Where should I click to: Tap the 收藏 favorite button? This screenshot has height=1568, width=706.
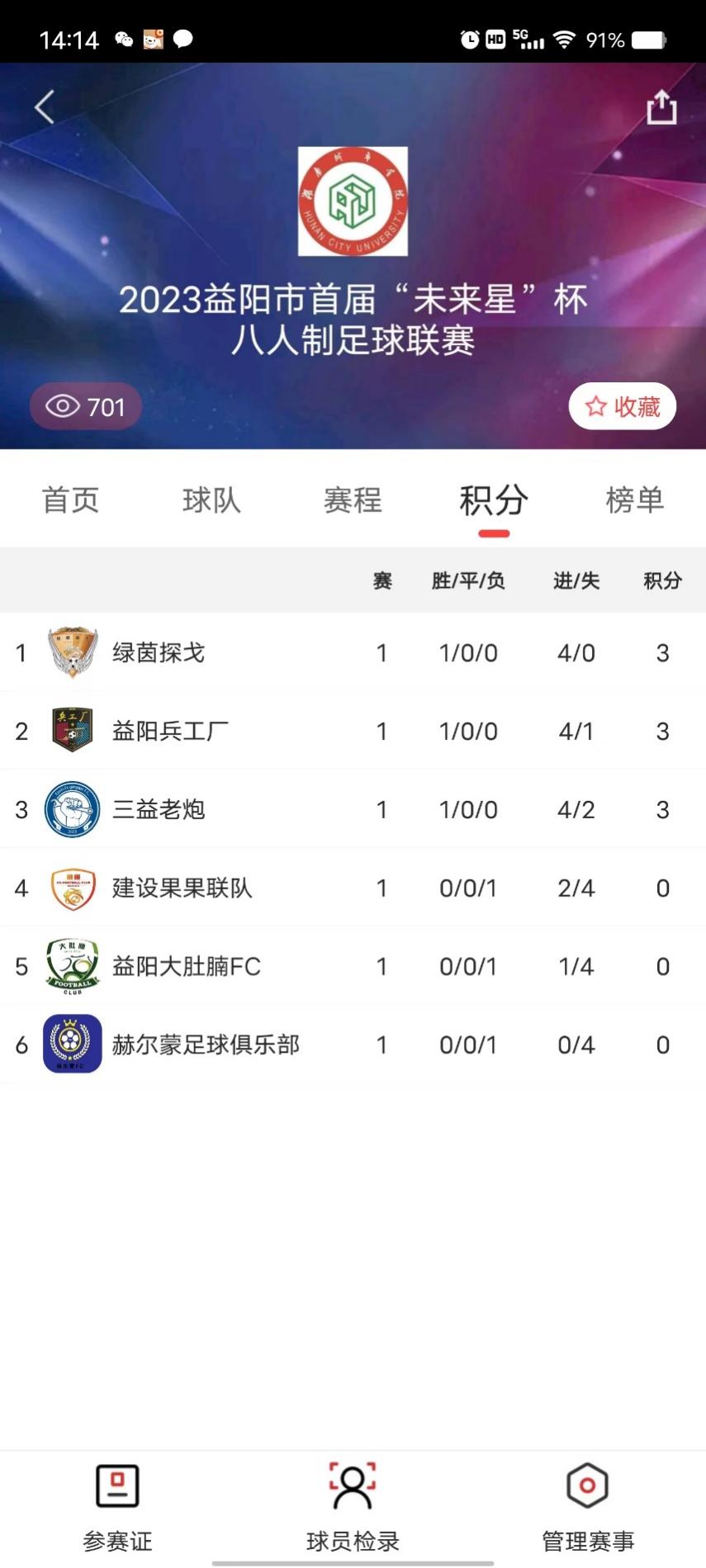click(x=622, y=406)
